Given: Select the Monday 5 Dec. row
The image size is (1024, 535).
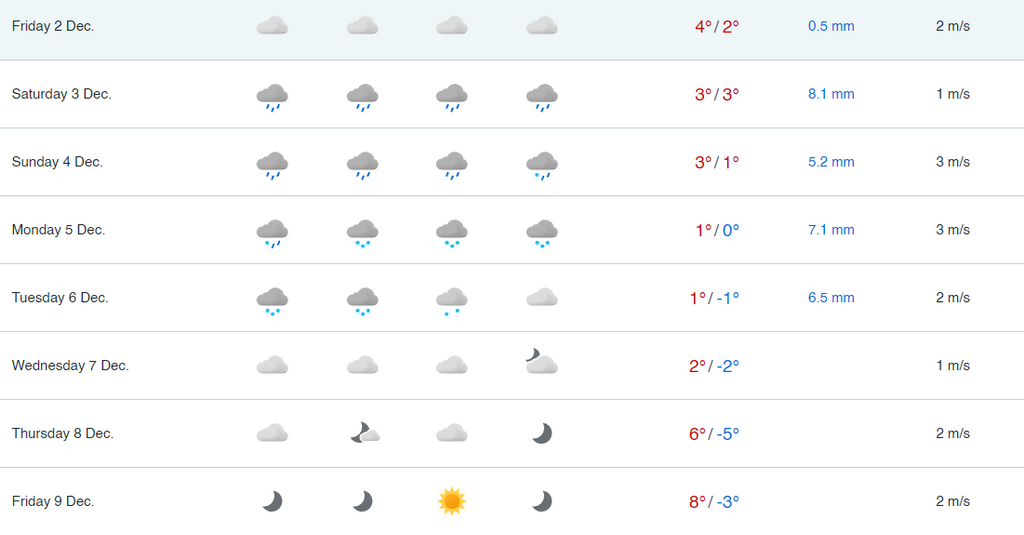Looking at the screenshot, I should coord(58,230).
